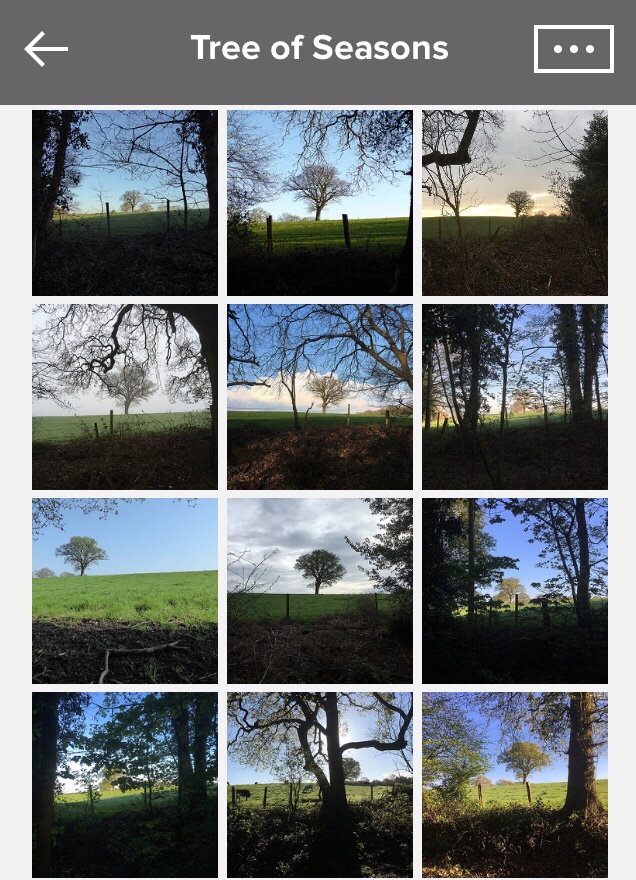Open the three-dot overflow menu
Screen dimensions: 636x880
(x=574, y=49)
